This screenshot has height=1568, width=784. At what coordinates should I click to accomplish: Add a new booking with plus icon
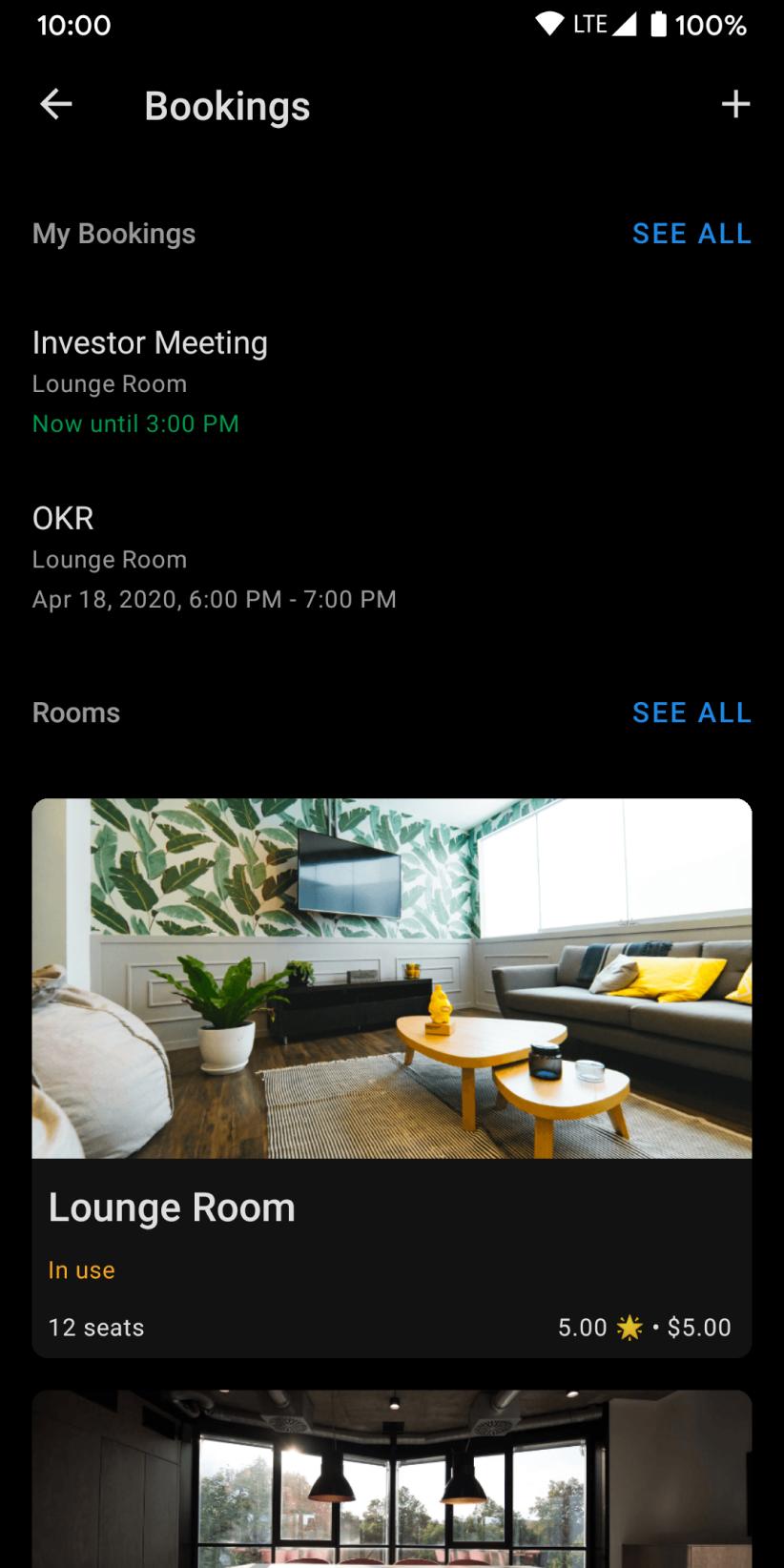point(735,104)
